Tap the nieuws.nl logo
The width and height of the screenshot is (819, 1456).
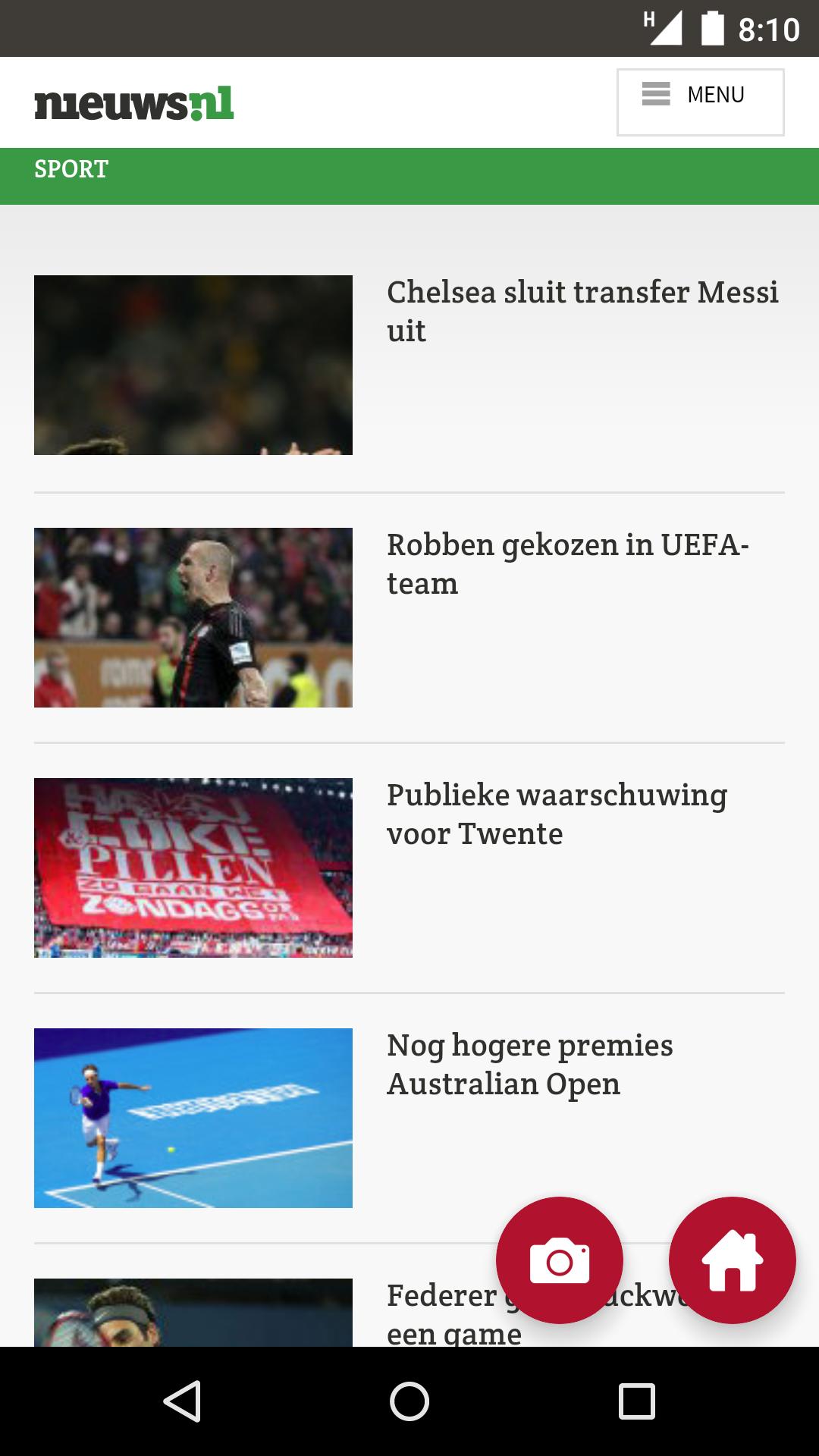click(134, 104)
